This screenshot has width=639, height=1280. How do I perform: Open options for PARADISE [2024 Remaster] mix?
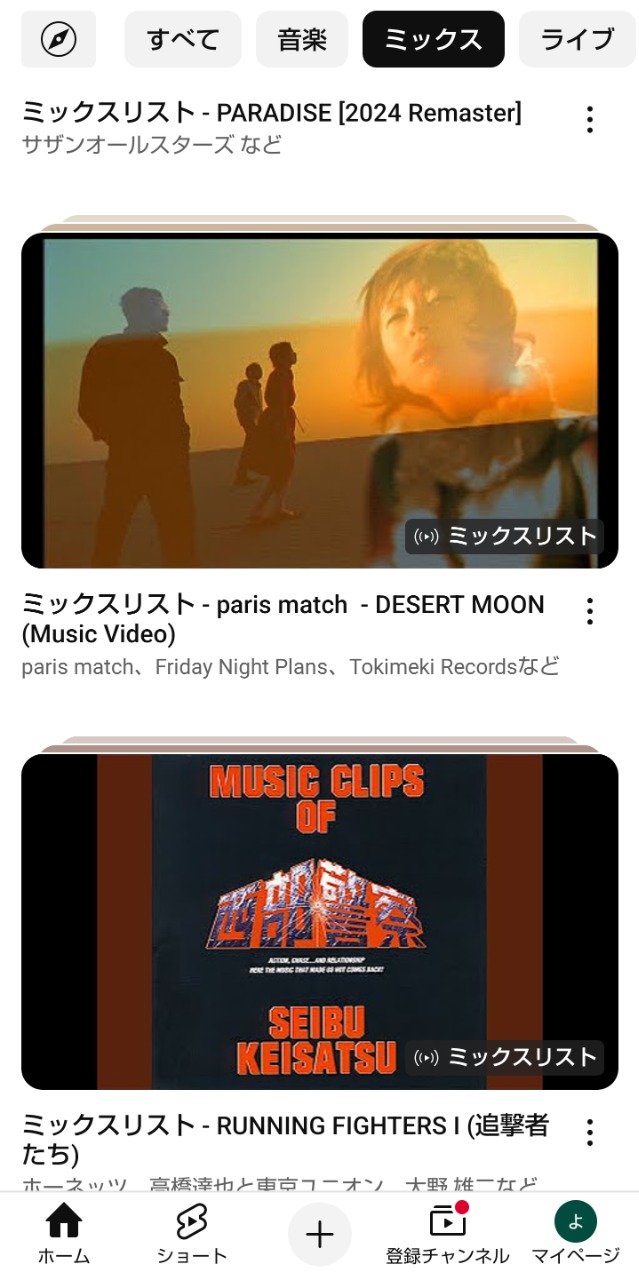[590, 120]
